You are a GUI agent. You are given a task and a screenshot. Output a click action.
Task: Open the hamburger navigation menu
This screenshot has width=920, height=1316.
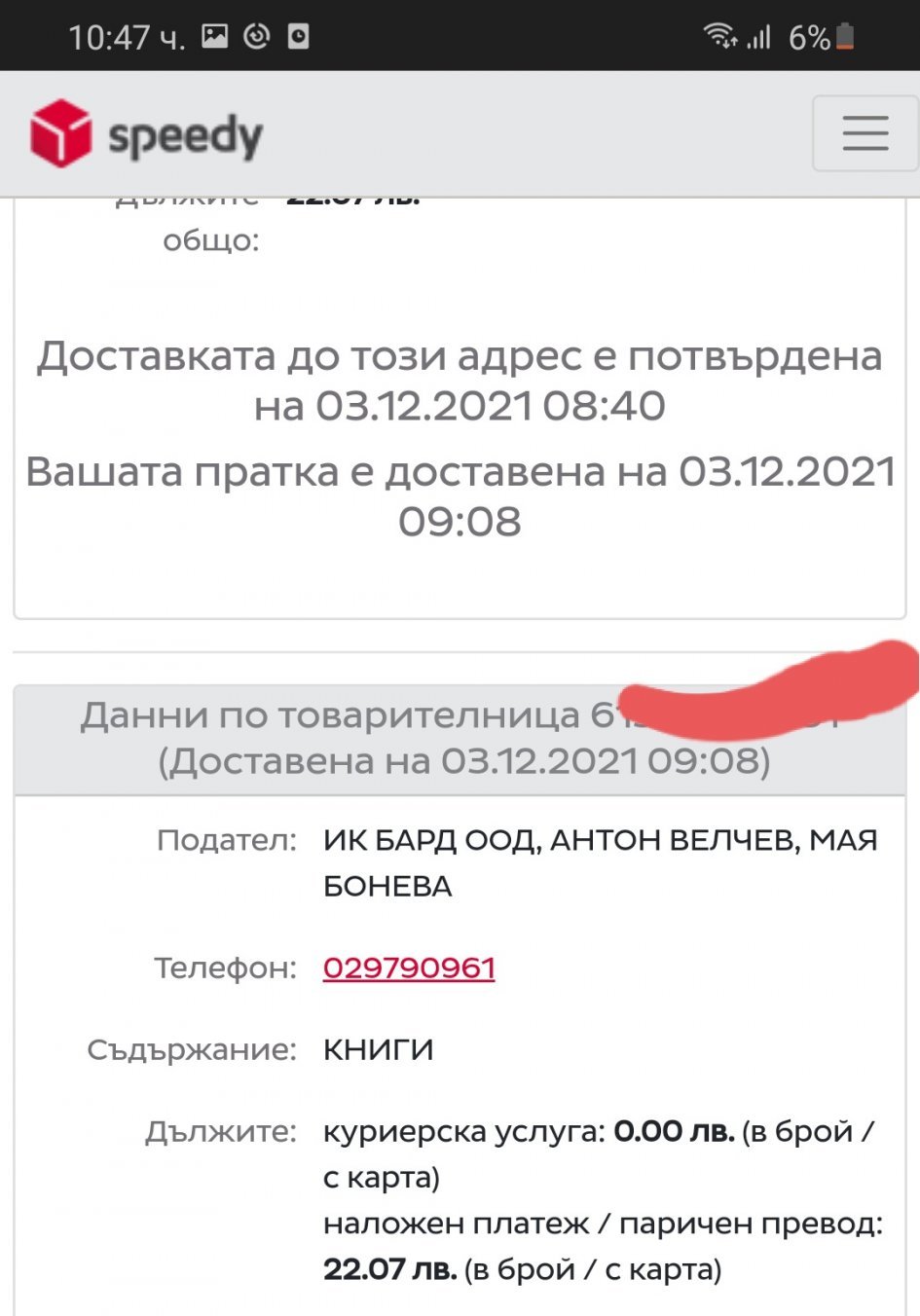[865, 133]
